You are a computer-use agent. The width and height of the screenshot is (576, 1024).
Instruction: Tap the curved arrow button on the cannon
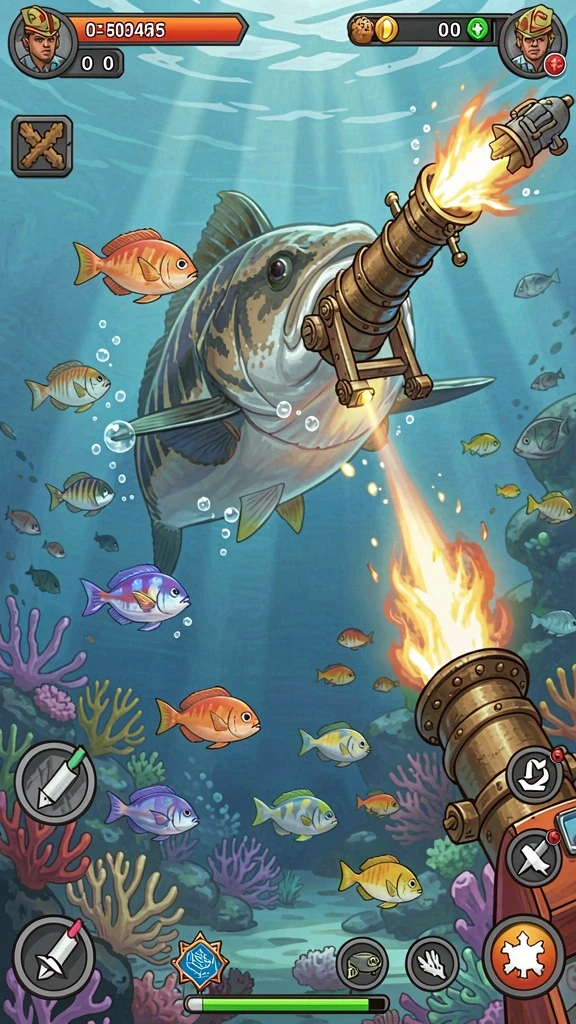(x=534, y=775)
